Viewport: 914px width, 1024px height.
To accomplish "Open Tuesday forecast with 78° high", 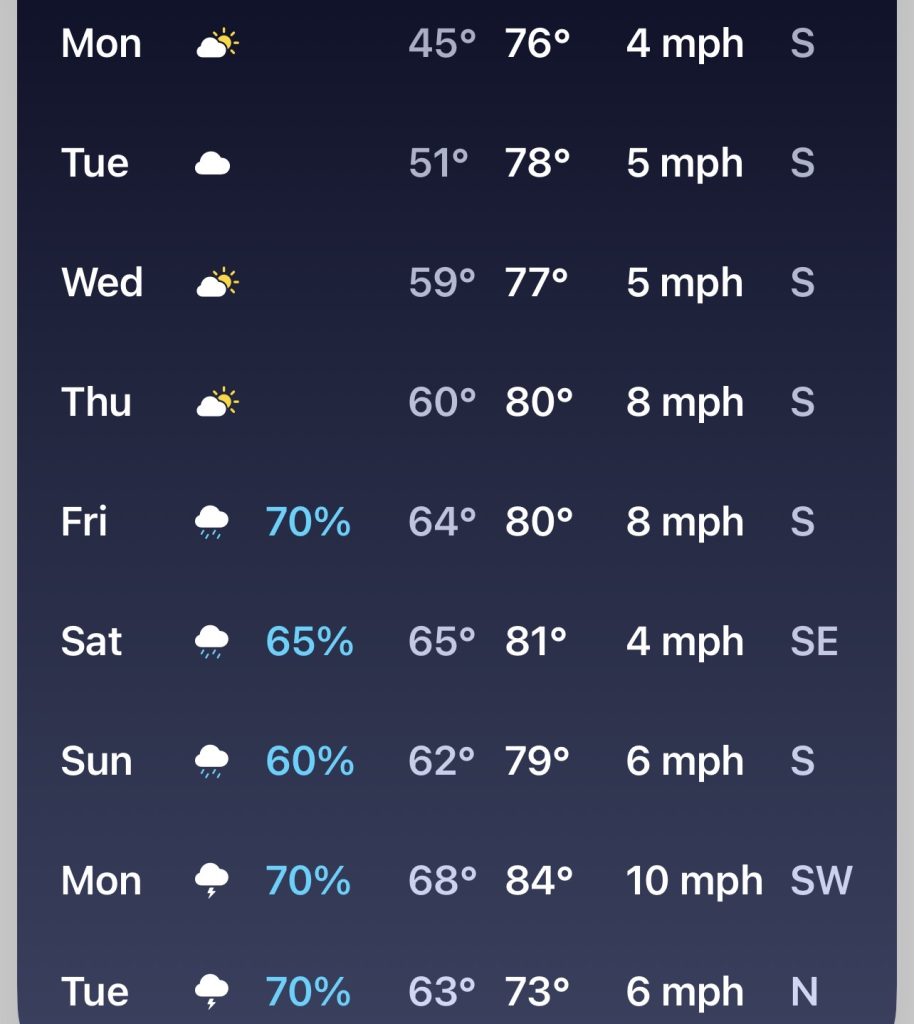I will [x=456, y=163].
